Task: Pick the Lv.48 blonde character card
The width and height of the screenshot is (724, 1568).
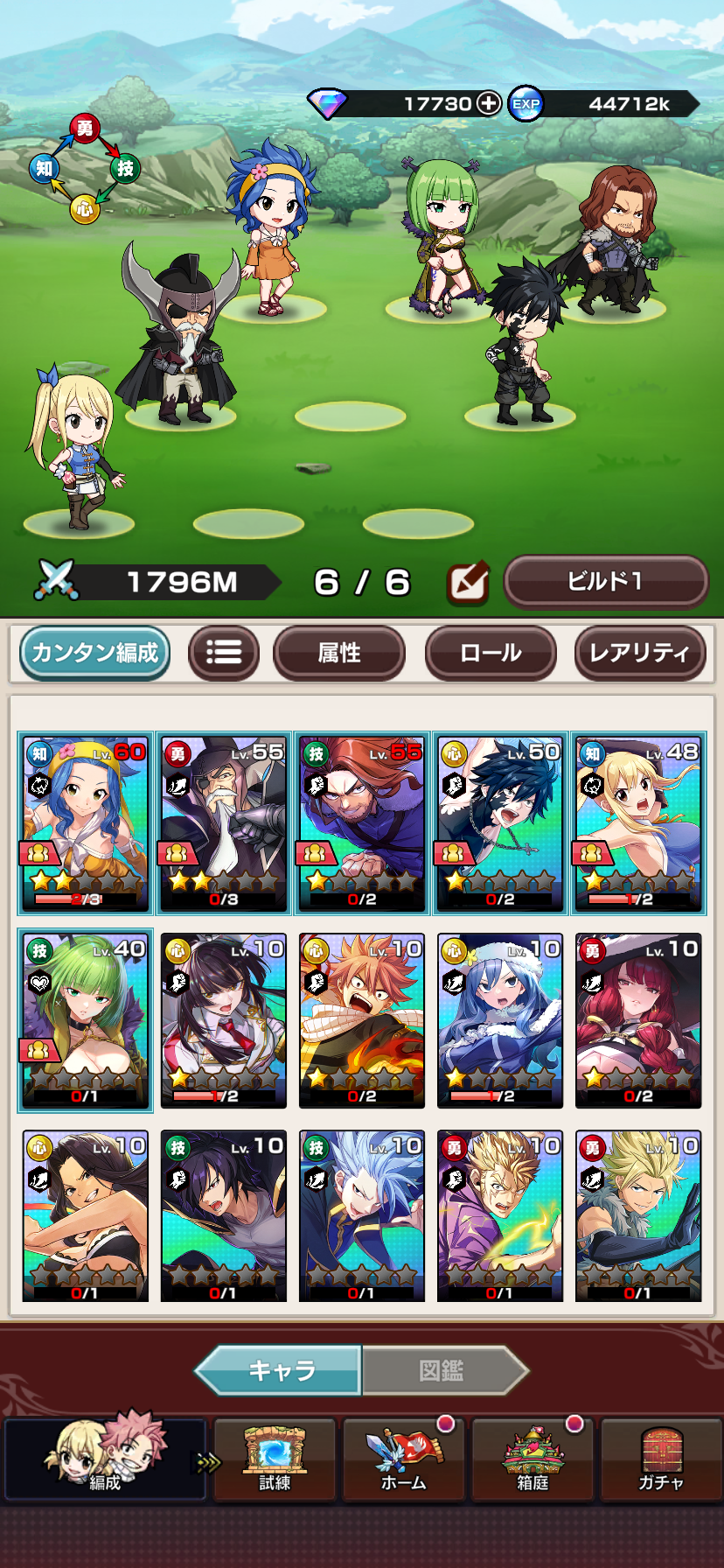Action: click(x=638, y=823)
